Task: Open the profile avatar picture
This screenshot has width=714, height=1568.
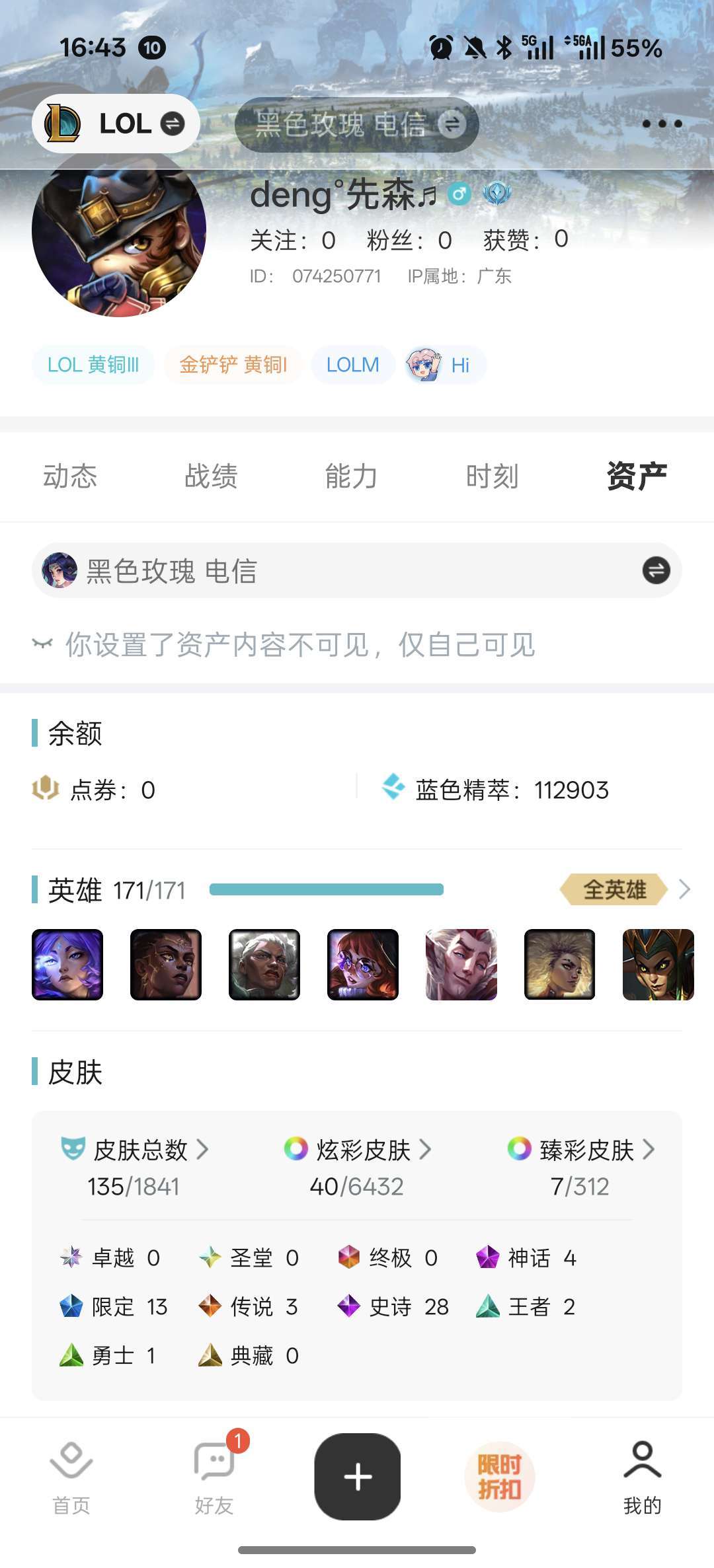Action: pyautogui.click(x=119, y=230)
